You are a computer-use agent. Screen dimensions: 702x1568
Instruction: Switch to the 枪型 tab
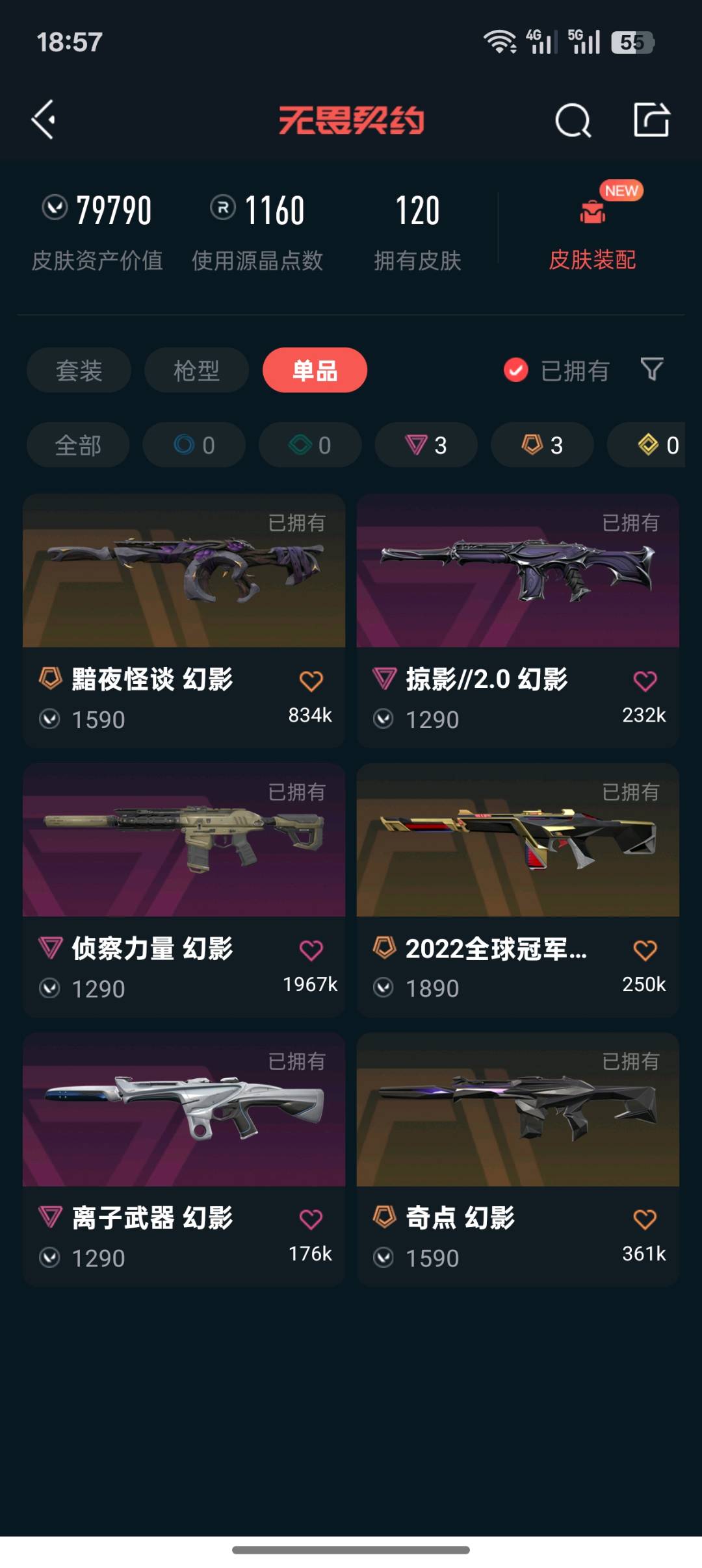coord(196,370)
